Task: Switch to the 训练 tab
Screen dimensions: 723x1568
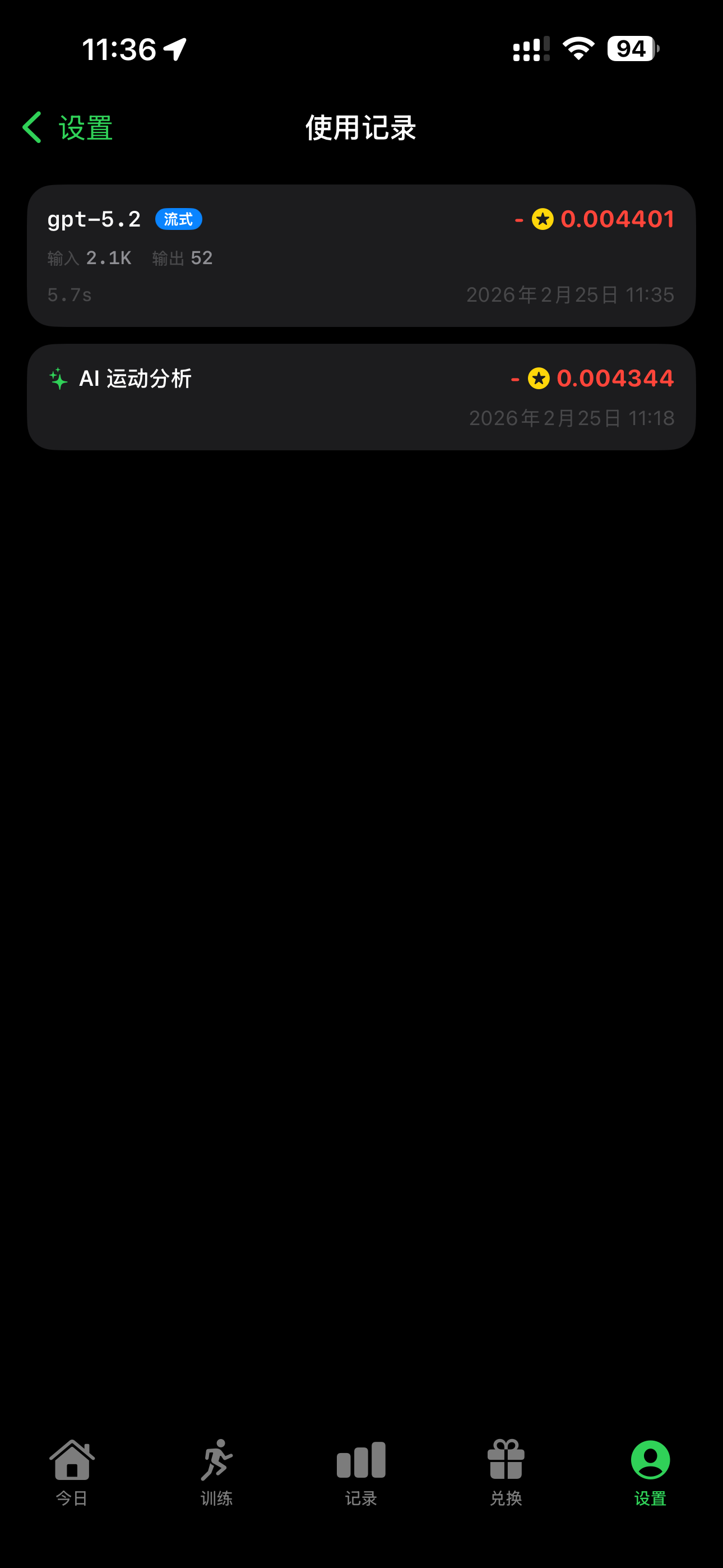Action: pyautogui.click(x=217, y=1472)
